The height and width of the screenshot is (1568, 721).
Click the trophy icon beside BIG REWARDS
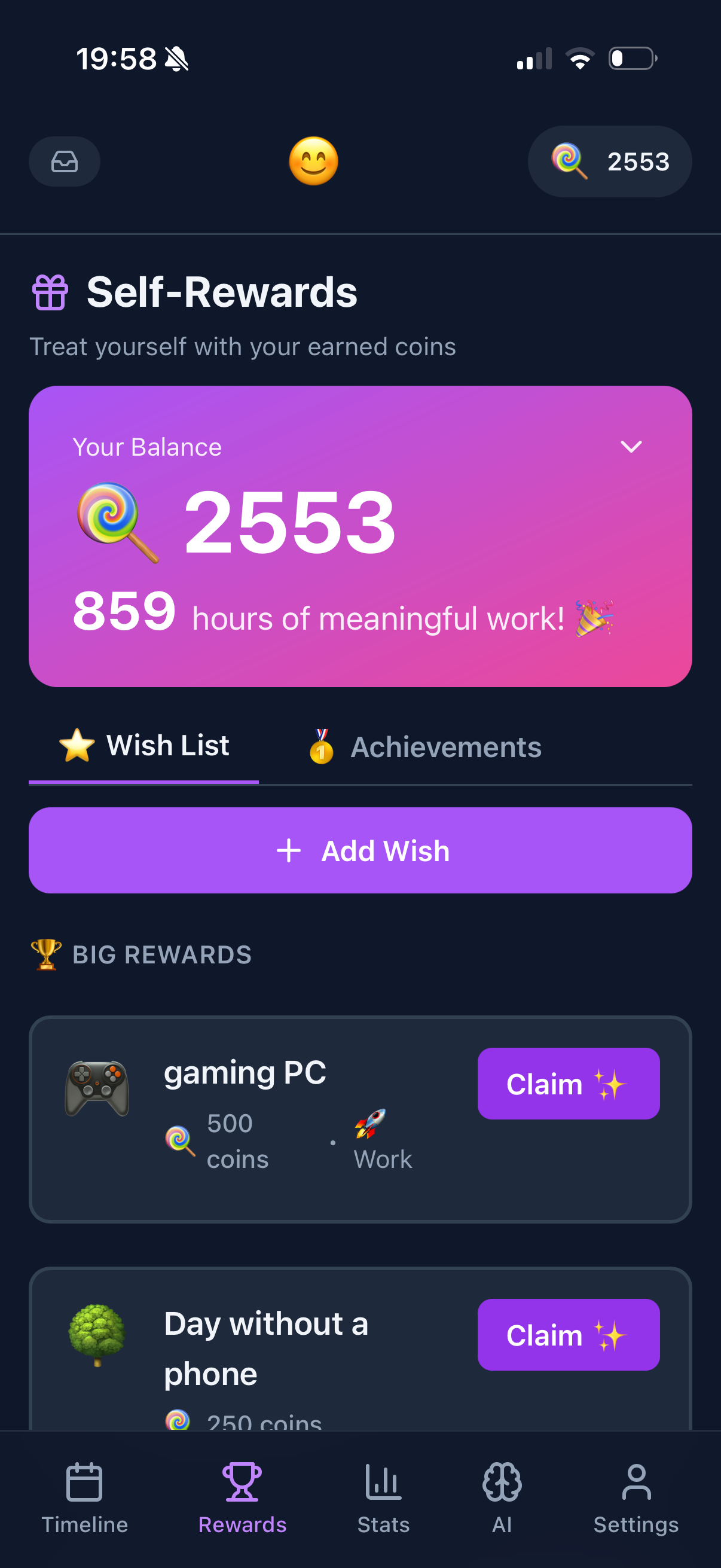pos(45,954)
